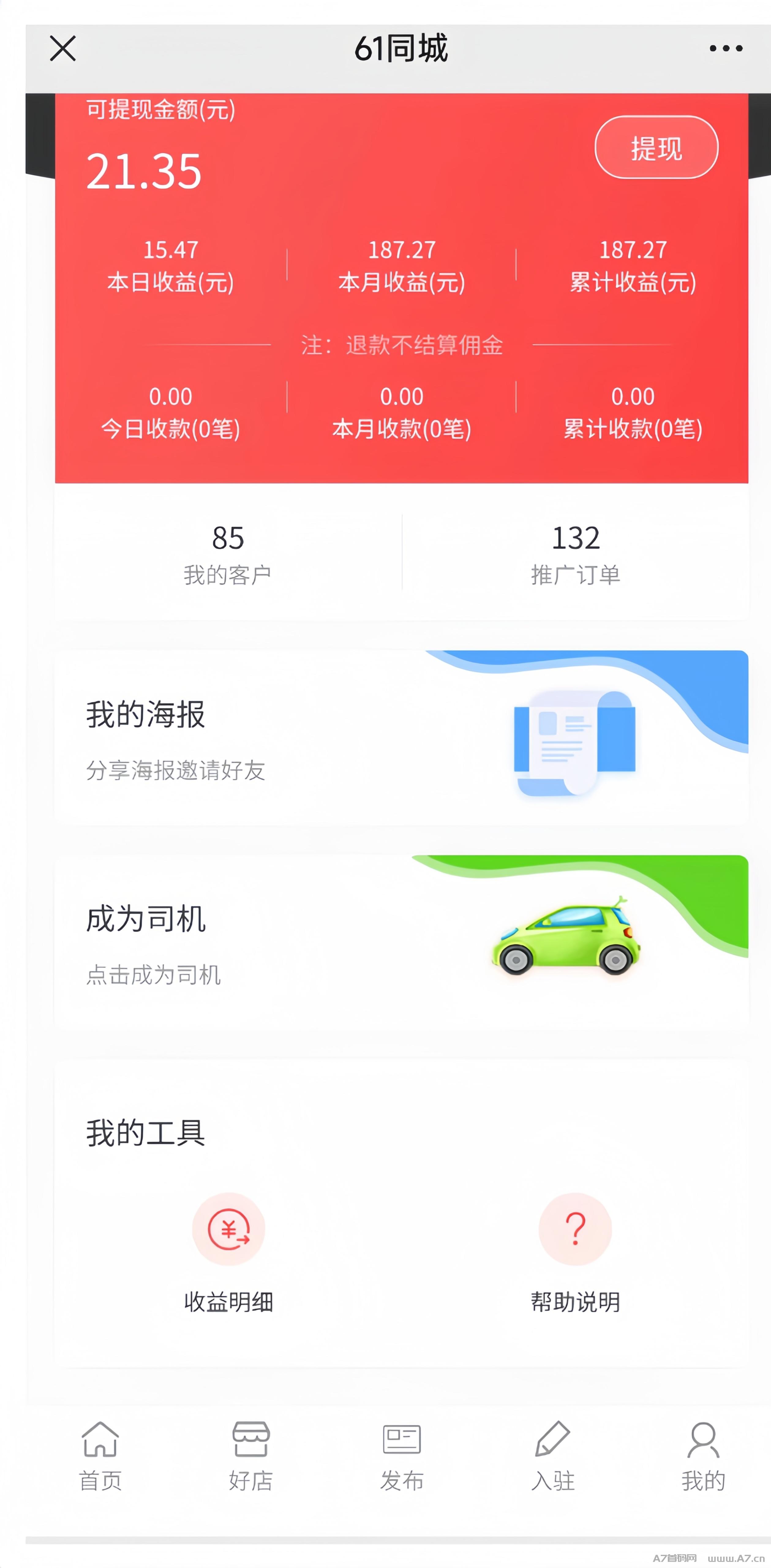Switch to the 发布 publish tab
The height and width of the screenshot is (1568, 771).
[402, 1456]
